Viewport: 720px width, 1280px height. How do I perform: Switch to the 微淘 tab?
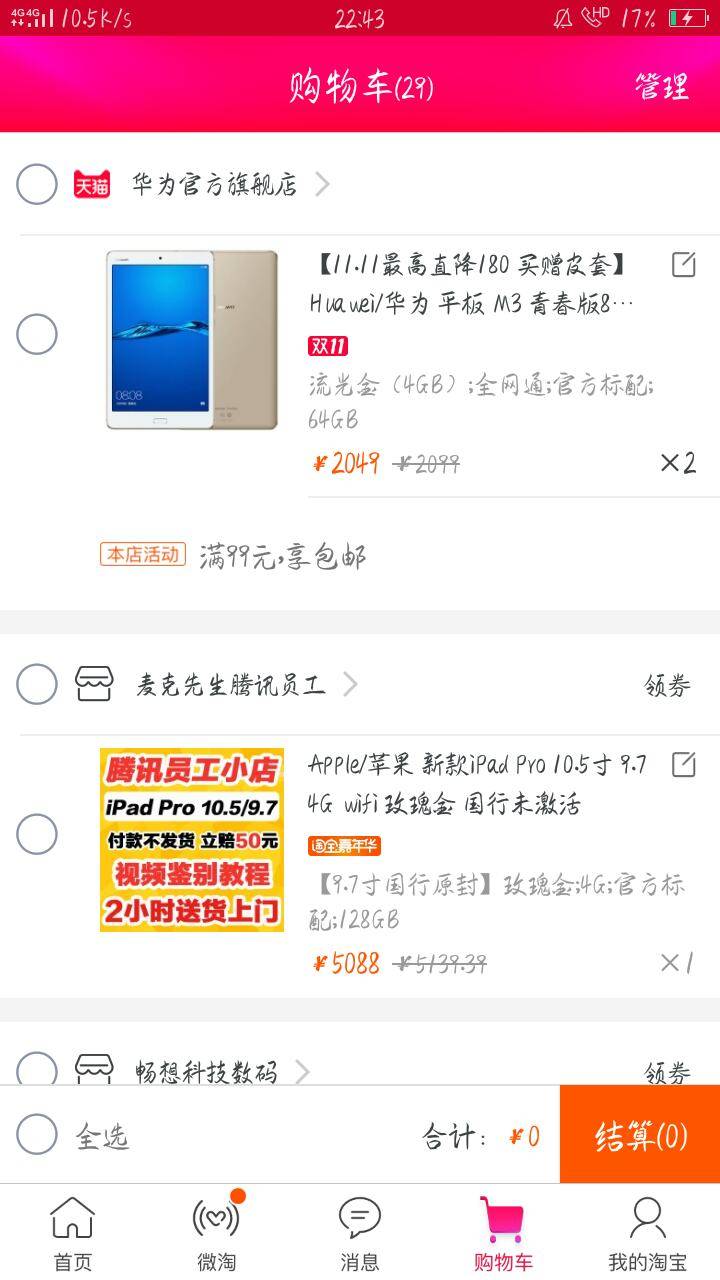click(x=216, y=1233)
